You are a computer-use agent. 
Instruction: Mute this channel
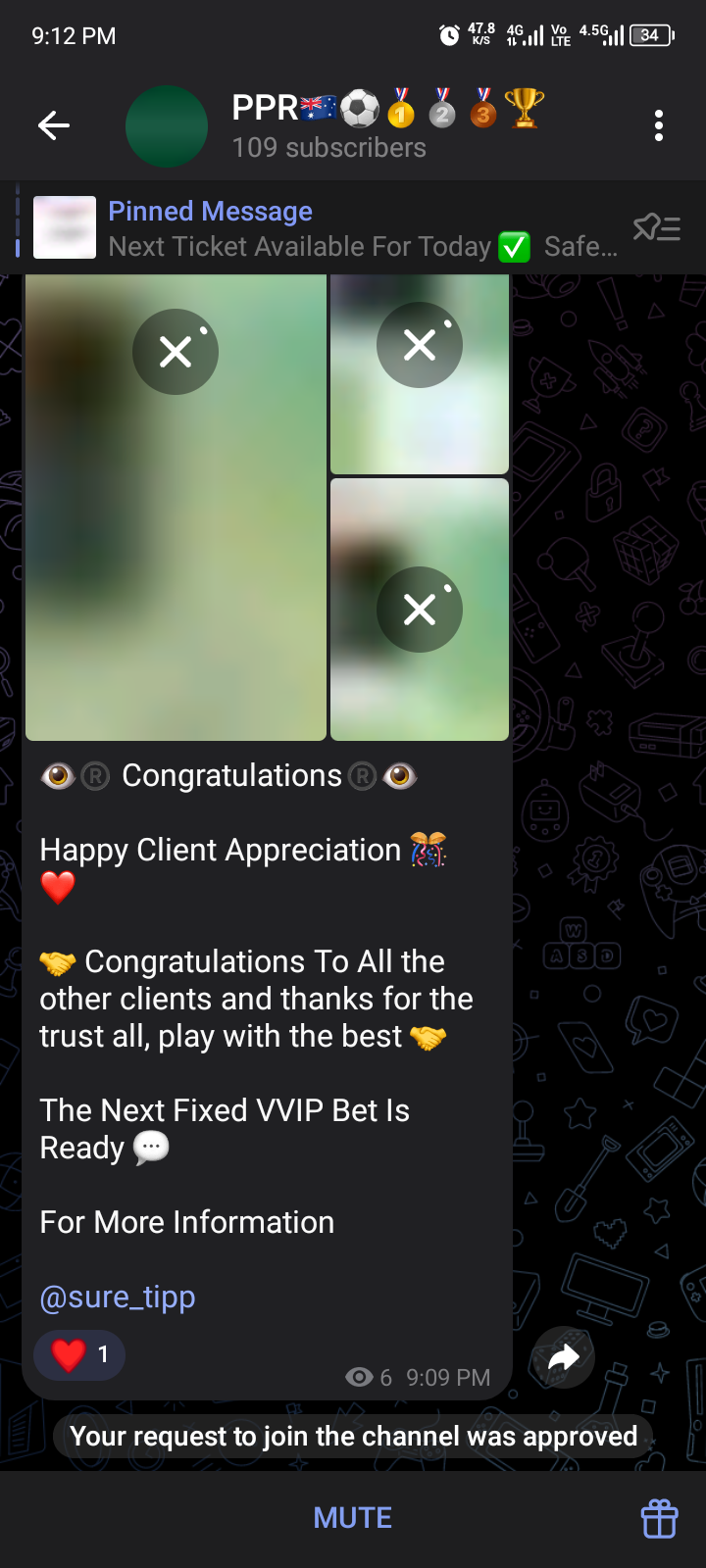click(x=352, y=1518)
